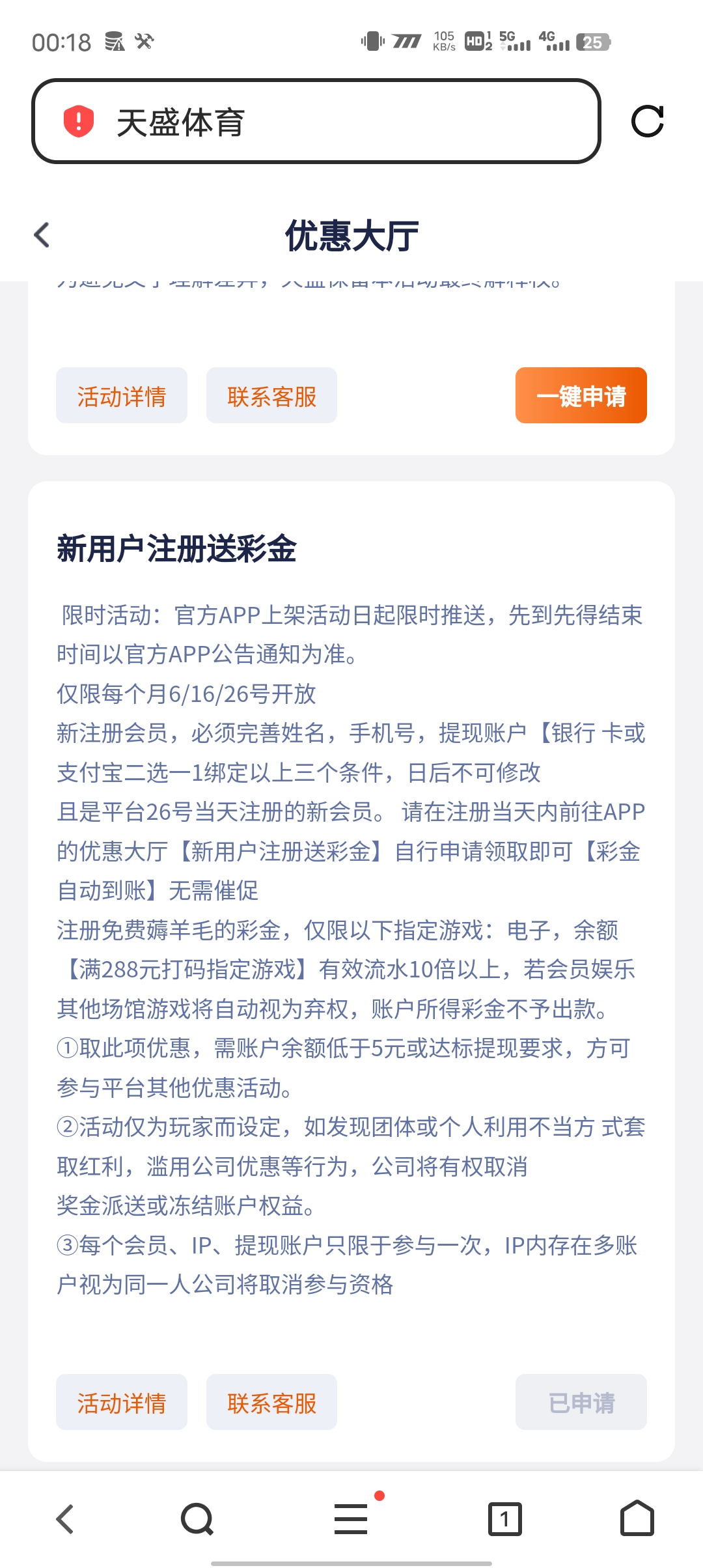Viewport: 703px width, 1568px height.
Task: Tap the red security shield icon
Action: coord(79,121)
